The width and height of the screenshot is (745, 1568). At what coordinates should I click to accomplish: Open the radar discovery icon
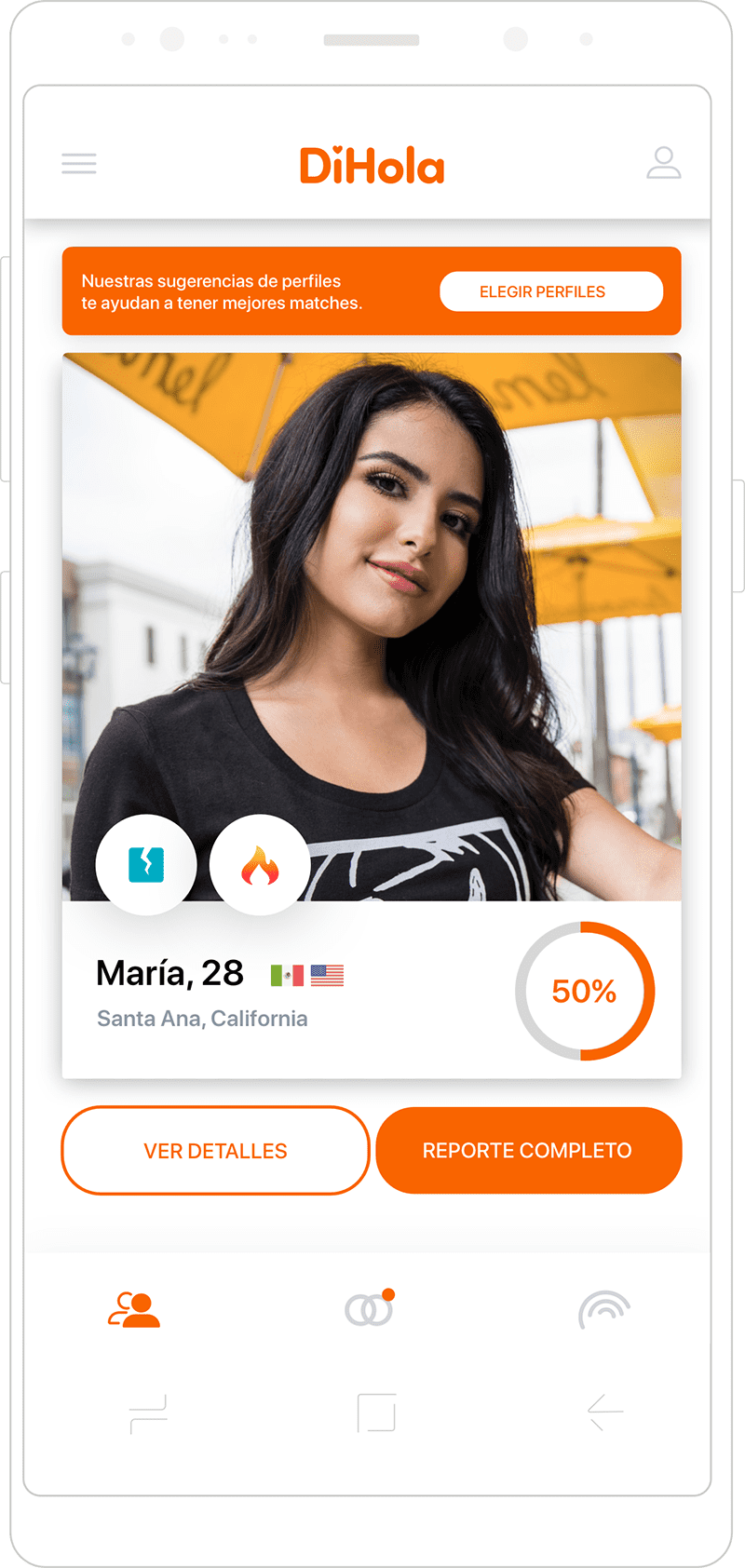click(x=606, y=1309)
